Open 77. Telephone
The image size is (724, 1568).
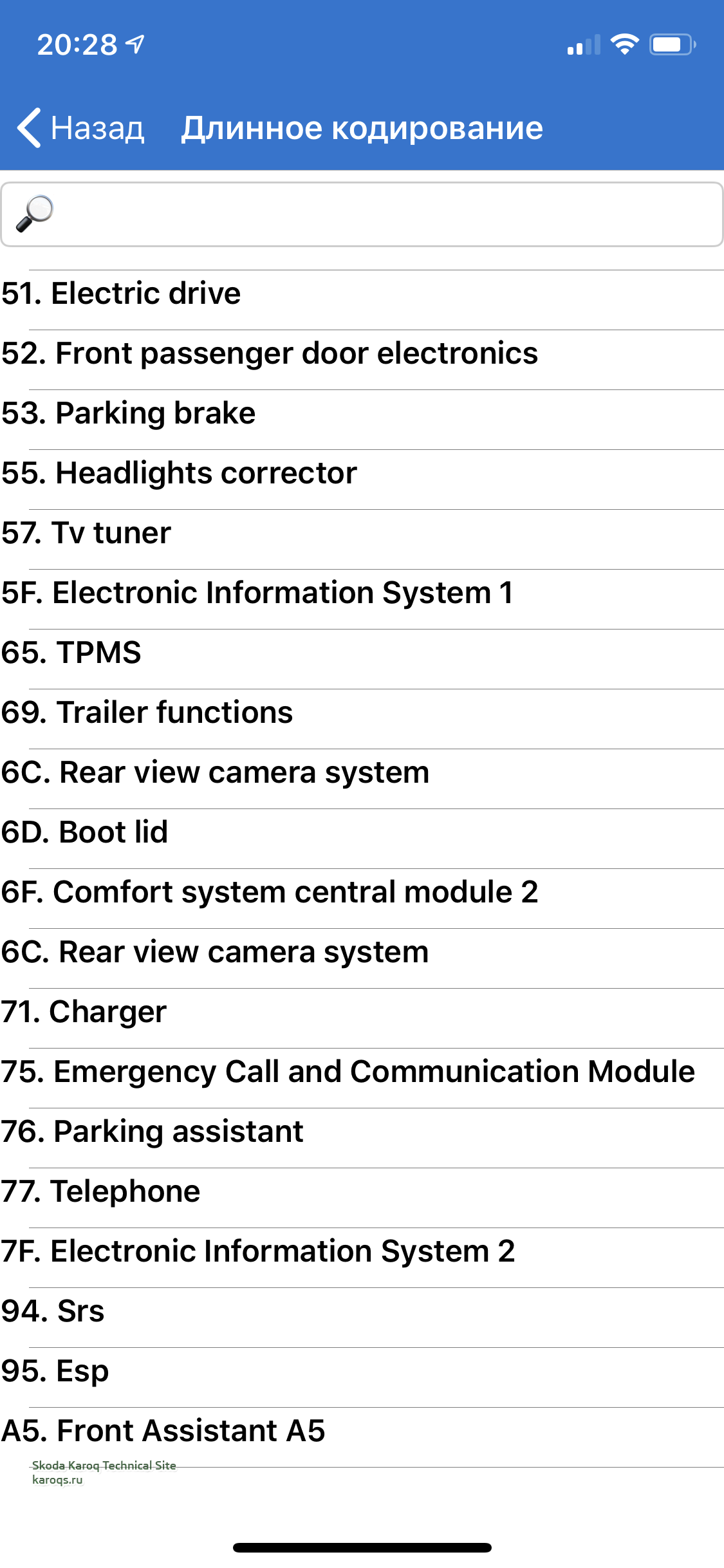coord(100,1191)
